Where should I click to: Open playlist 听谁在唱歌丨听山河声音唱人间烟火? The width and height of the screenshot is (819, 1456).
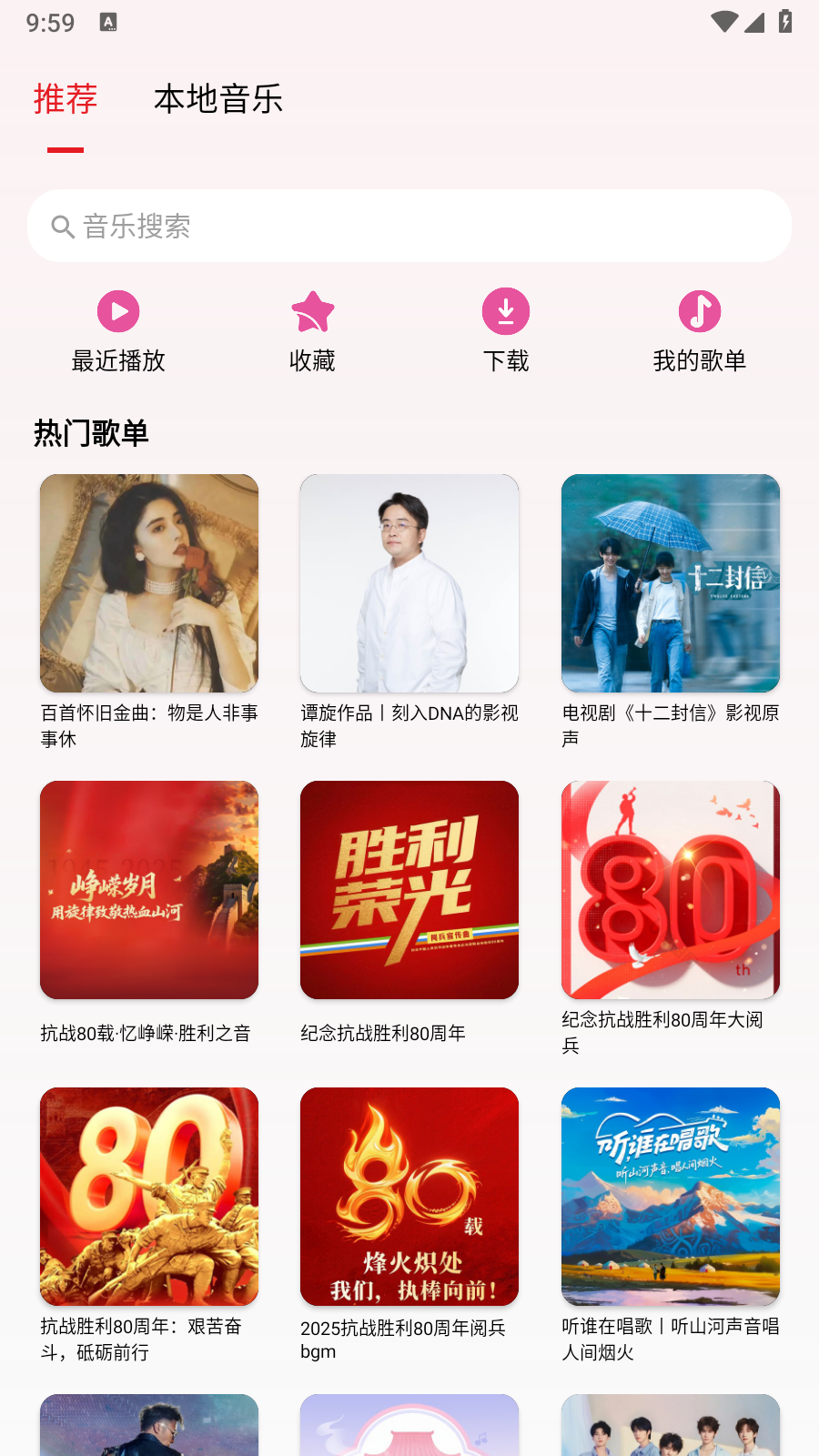tap(671, 1197)
